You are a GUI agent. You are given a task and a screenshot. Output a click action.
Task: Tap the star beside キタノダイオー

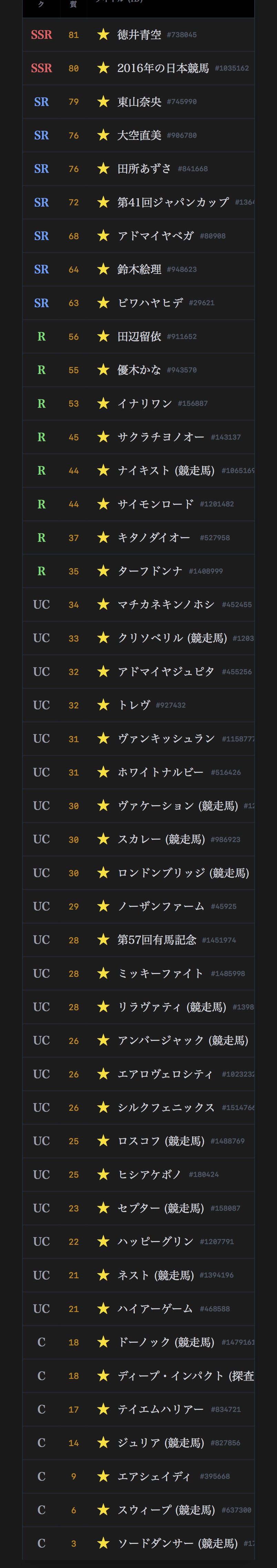pos(103,537)
